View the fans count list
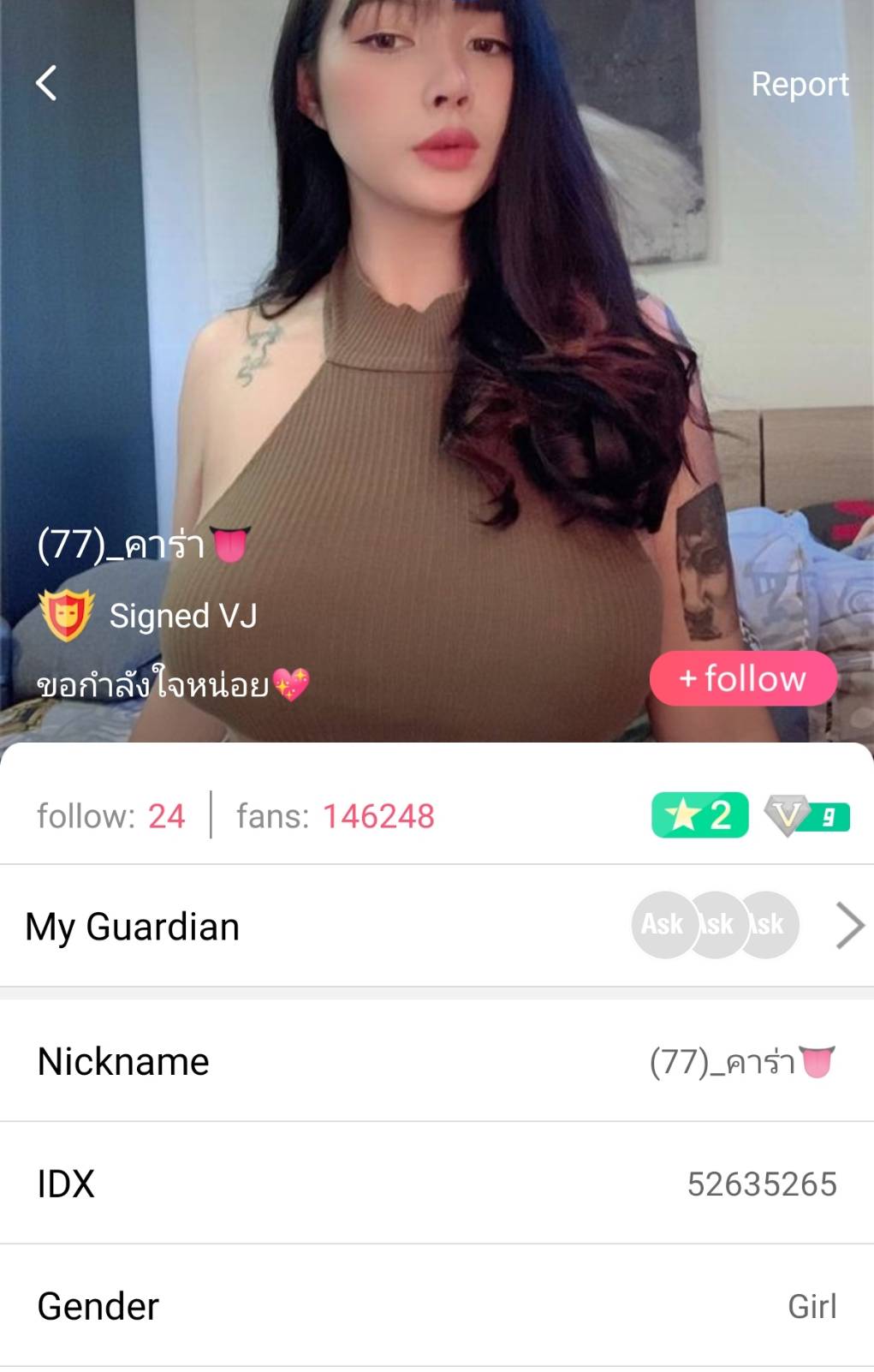The height and width of the screenshot is (1372, 874). [x=335, y=816]
